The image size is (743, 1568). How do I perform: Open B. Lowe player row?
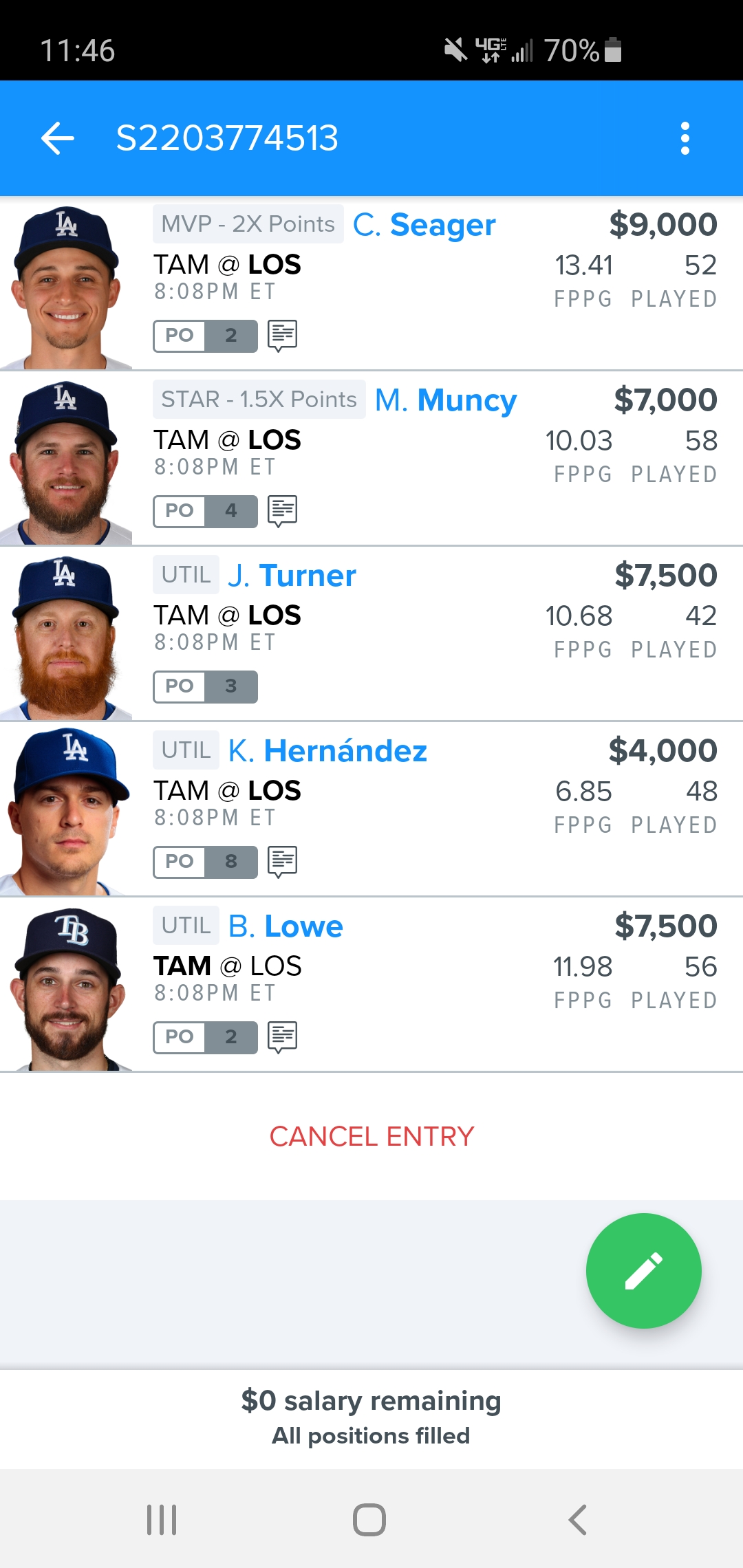point(371,985)
